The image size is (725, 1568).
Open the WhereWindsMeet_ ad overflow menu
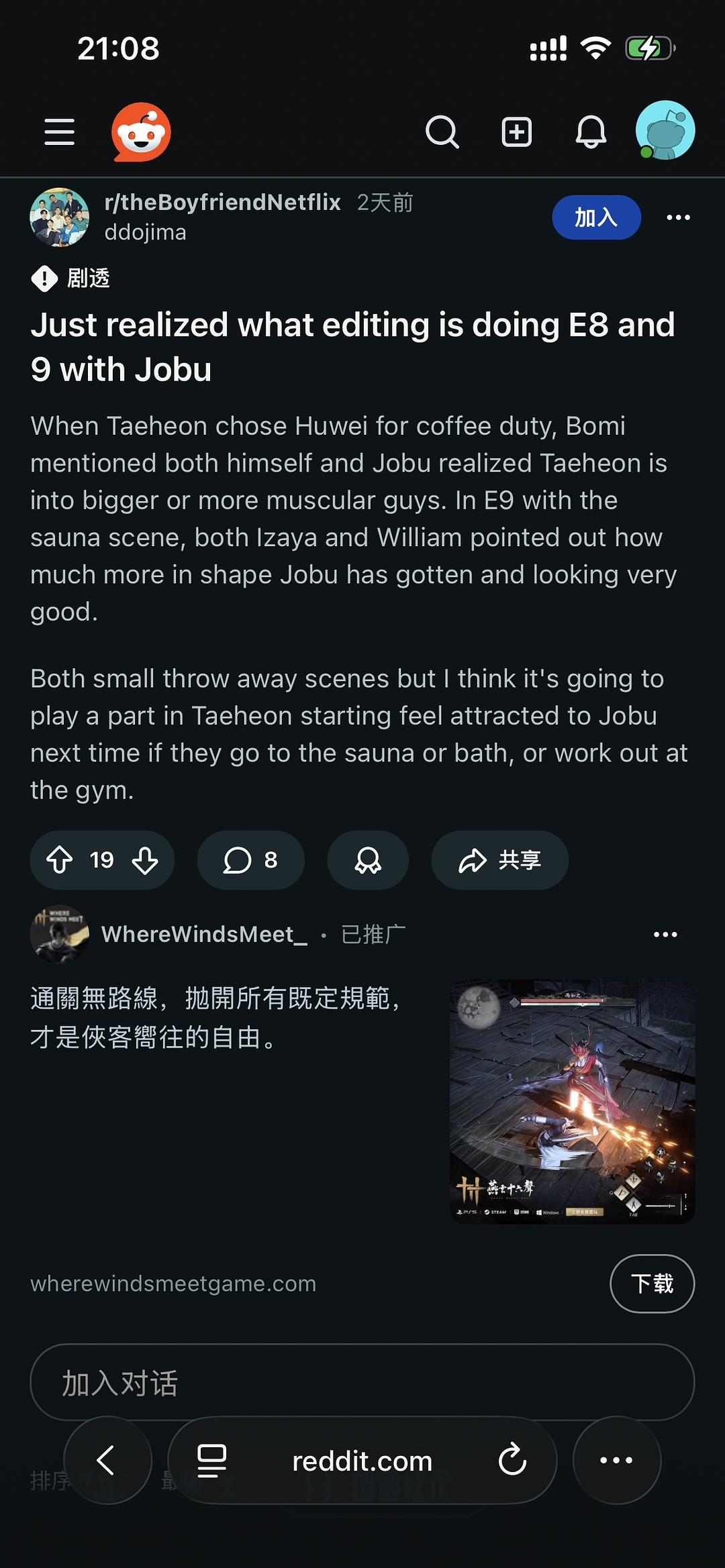tap(665, 934)
